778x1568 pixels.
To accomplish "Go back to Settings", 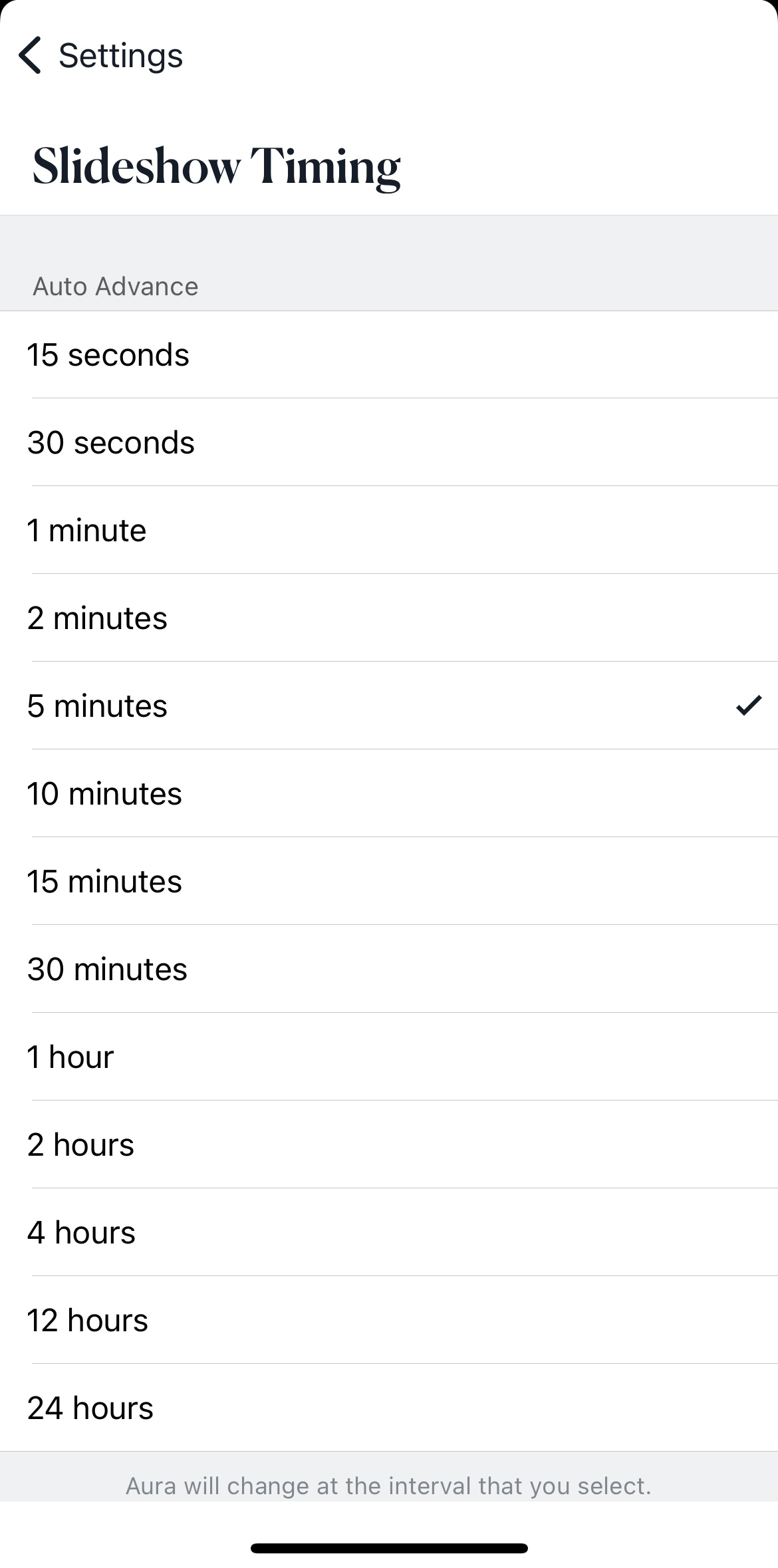I will [100, 55].
